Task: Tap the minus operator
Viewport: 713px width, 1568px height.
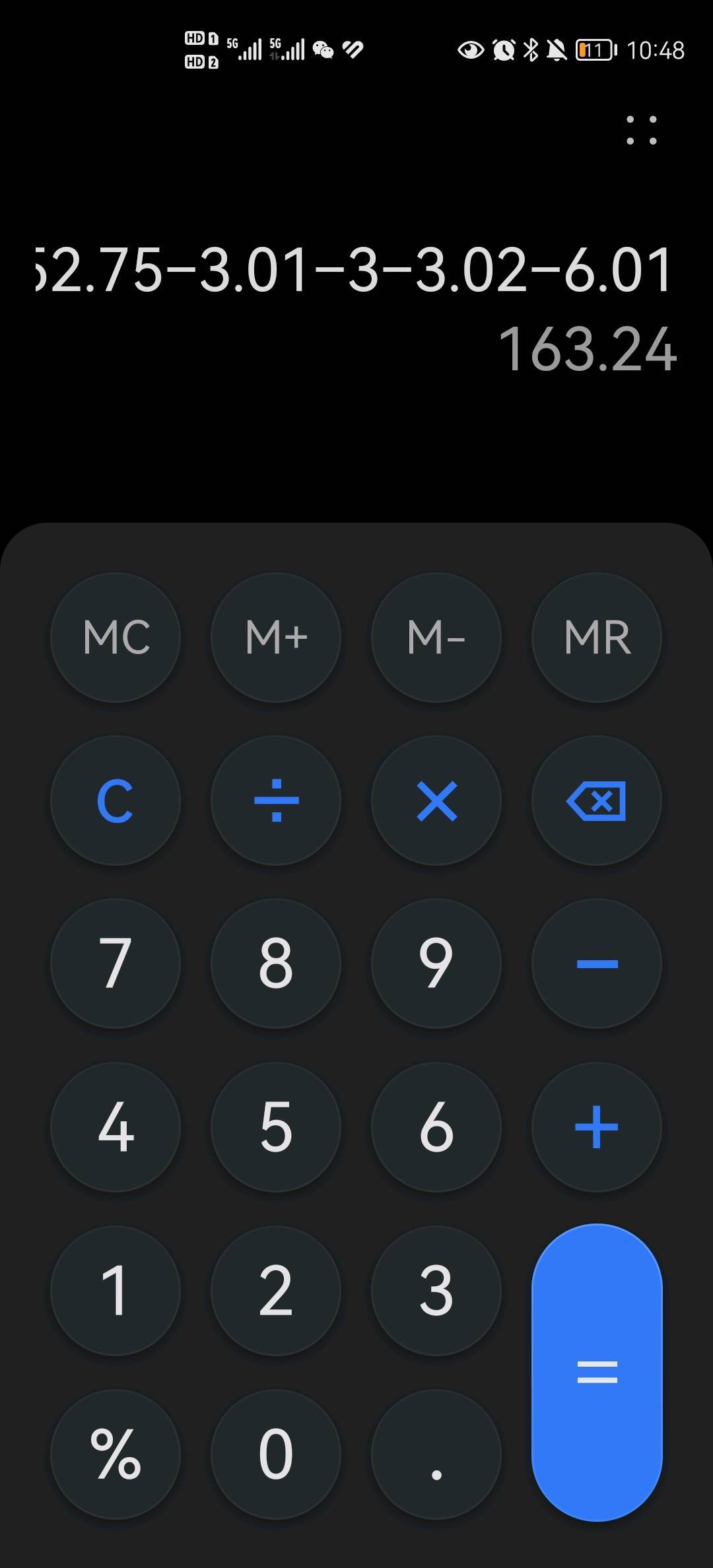Action: click(597, 964)
